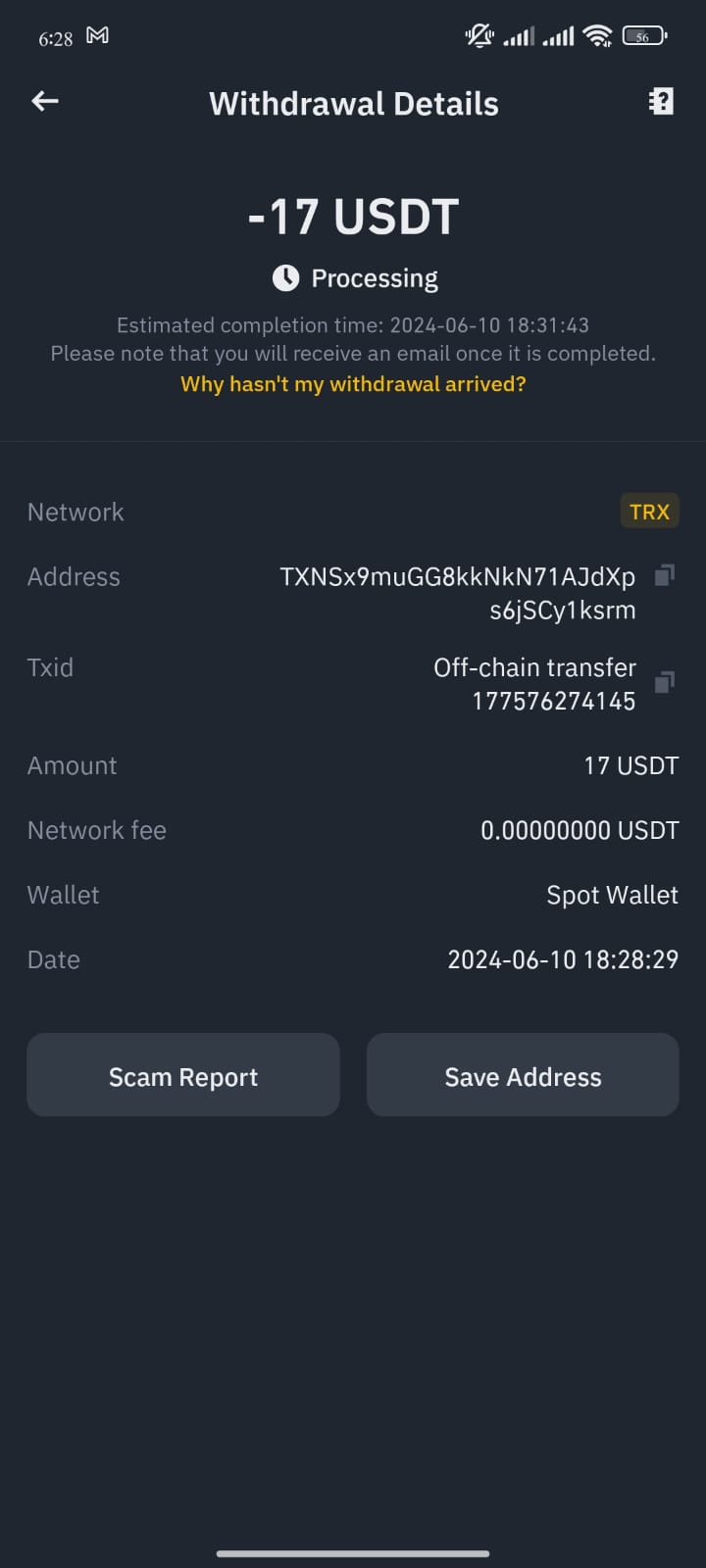The height and width of the screenshot is (1568, 706).
Task: Select the -17 USDT amount heading
Action: pyautogui.click(x=353, y=216)
